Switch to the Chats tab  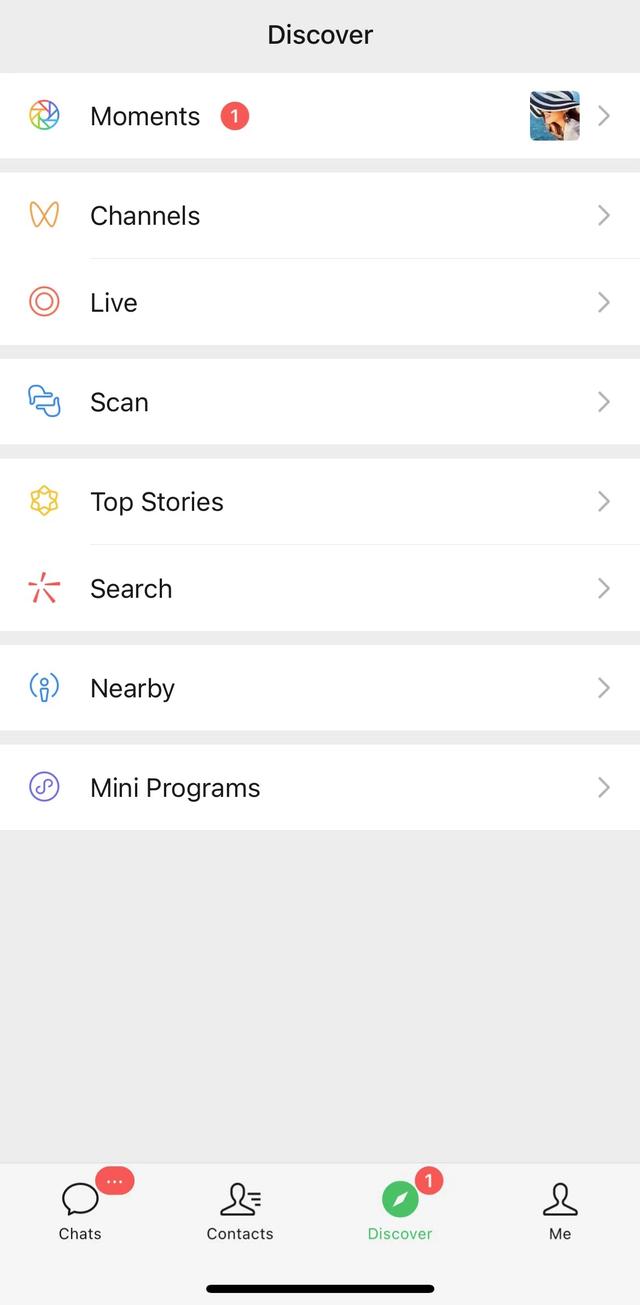coord(80,1210)
